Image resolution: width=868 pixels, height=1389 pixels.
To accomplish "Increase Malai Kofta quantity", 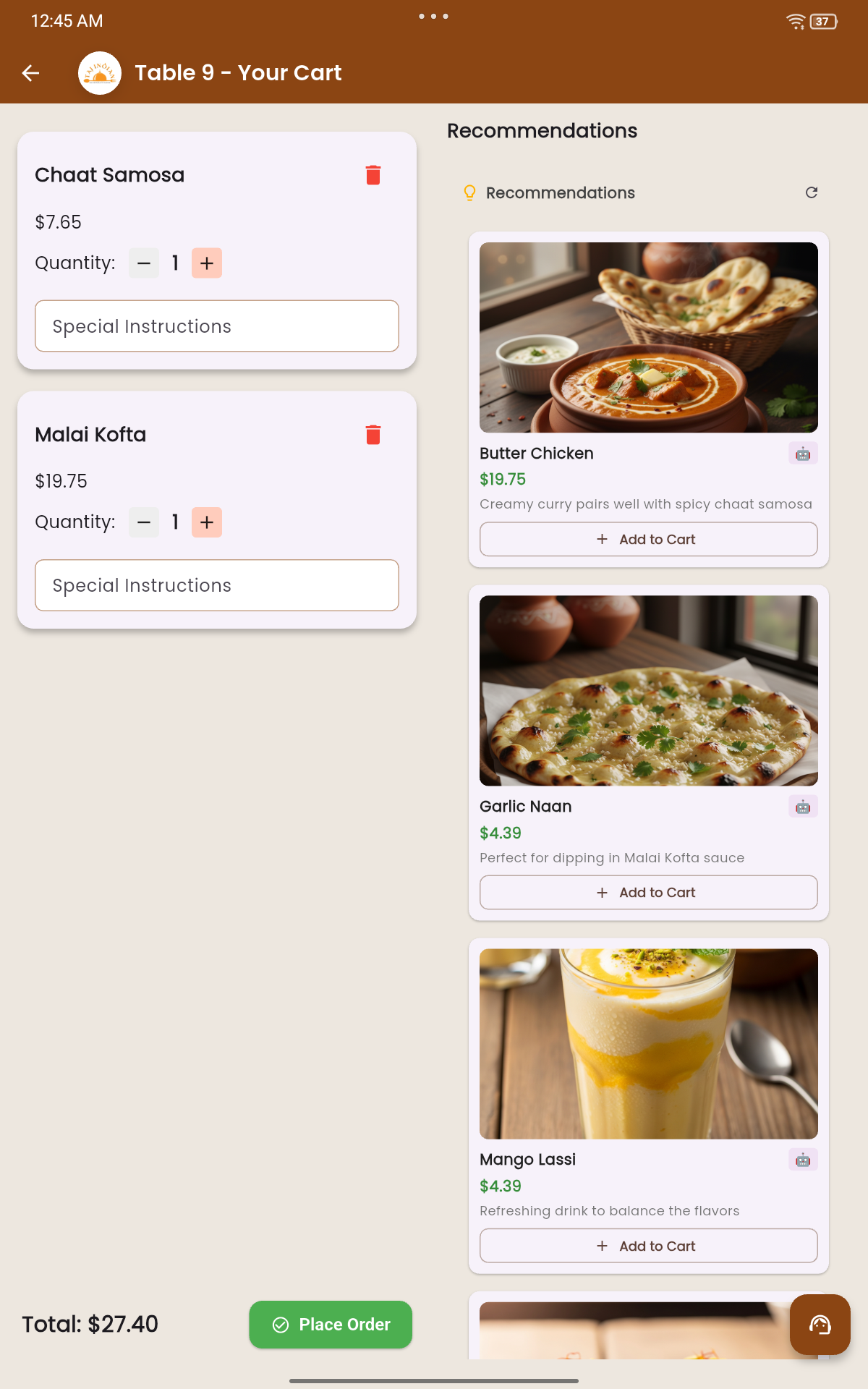I will pyautogui.click(x=207, y=522).
